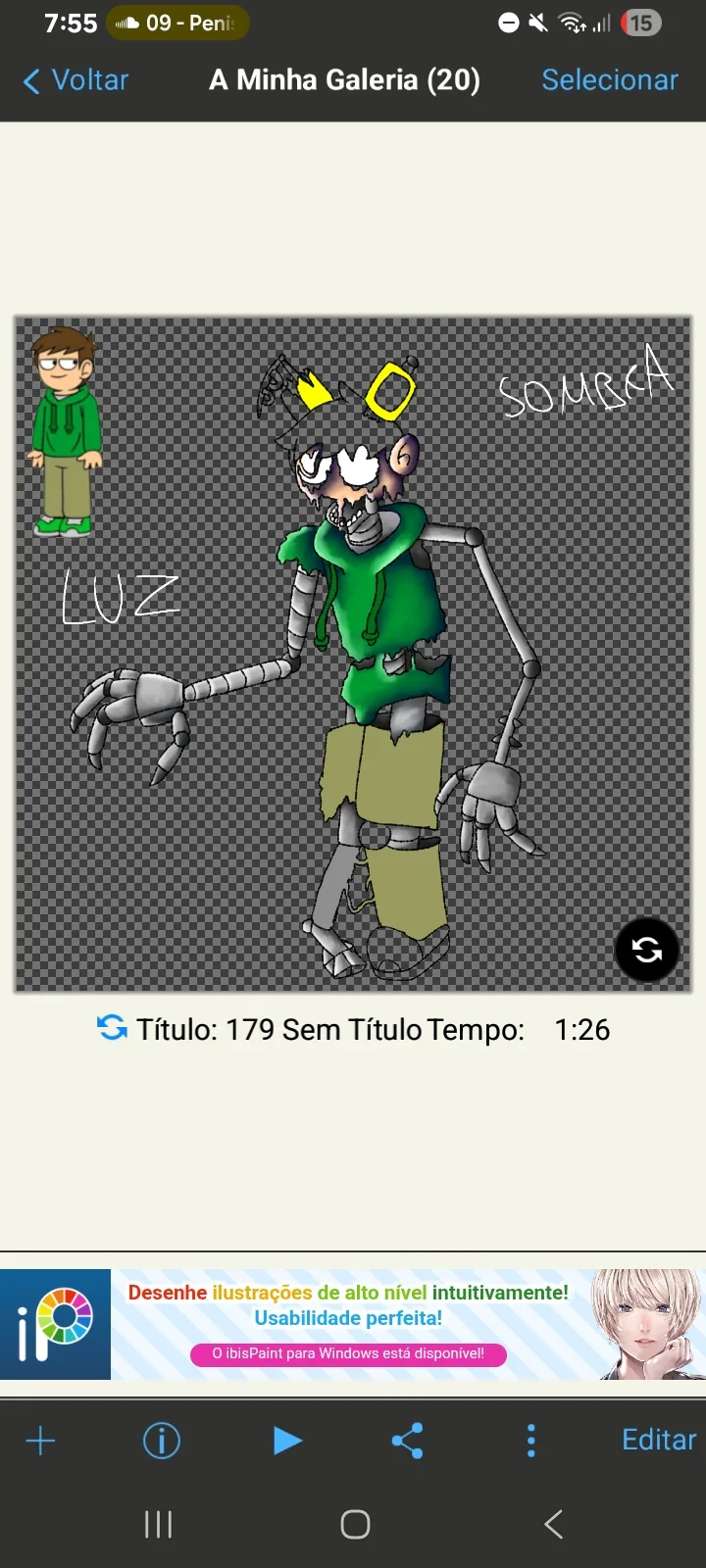
Task: Tap the black sync button on artwork
Action: pos(646,949)
